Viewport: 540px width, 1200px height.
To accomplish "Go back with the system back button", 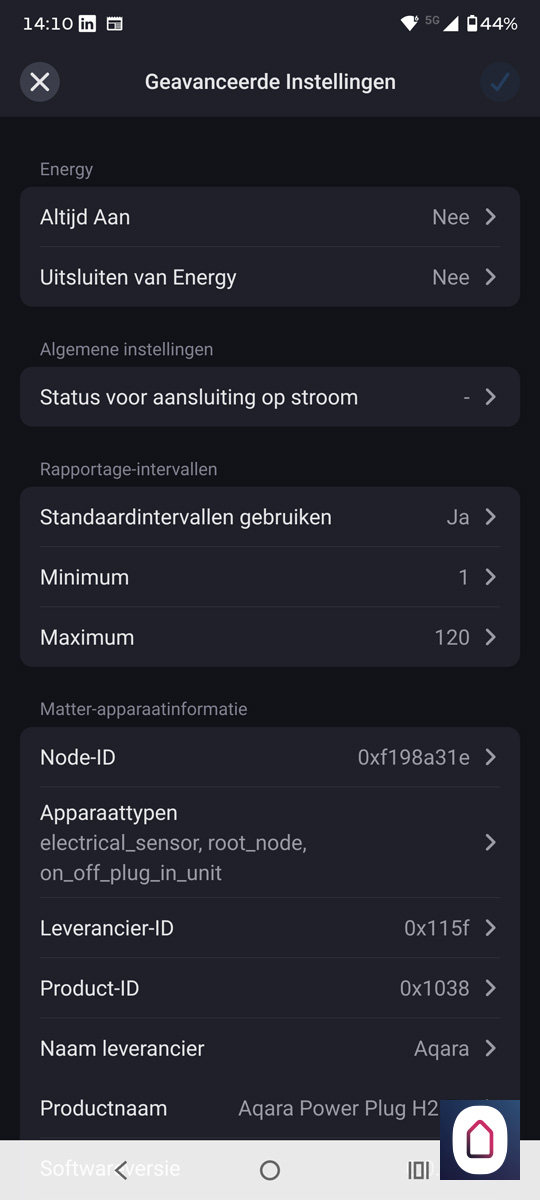I will click(x=121, y=1170).
